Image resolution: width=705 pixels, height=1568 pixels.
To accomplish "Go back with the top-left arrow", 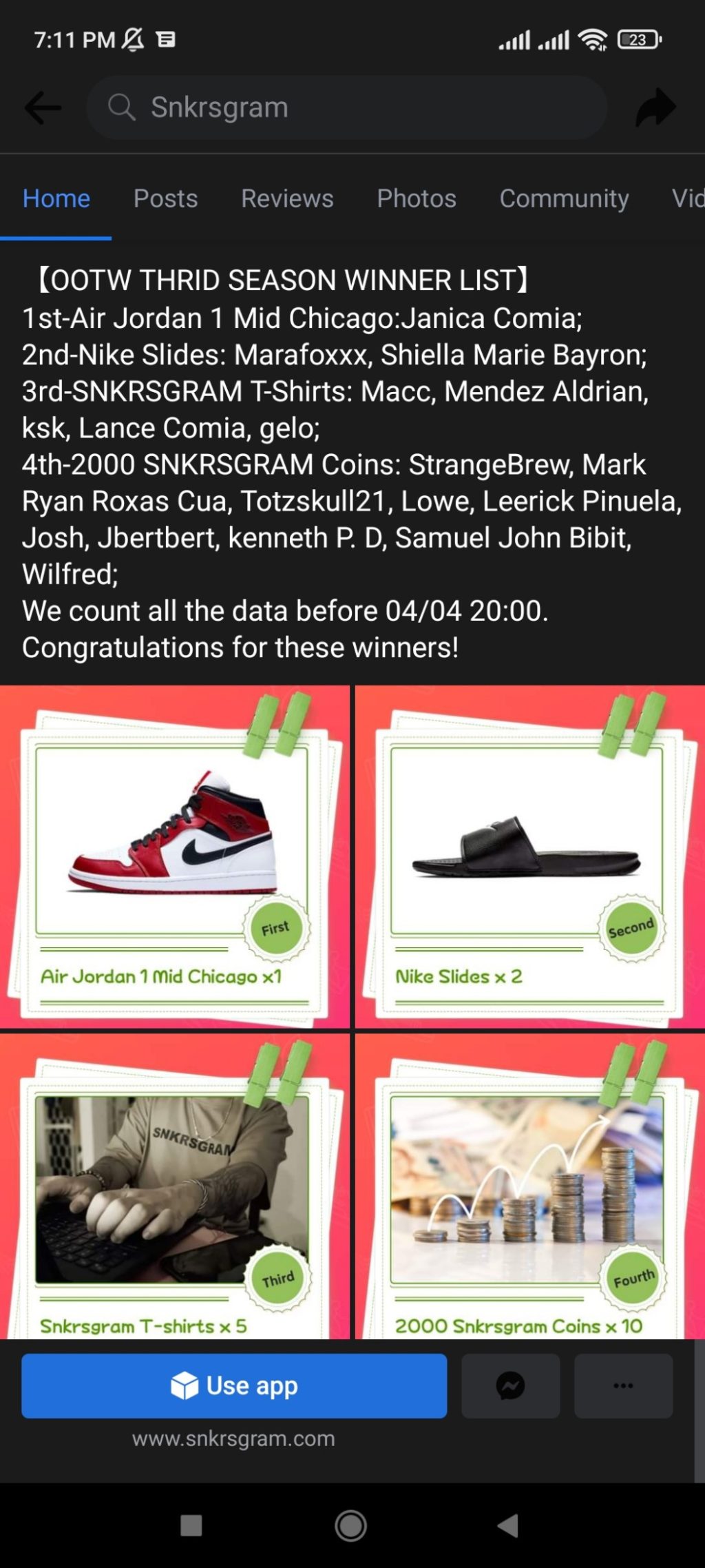I will tap(43, 108).
